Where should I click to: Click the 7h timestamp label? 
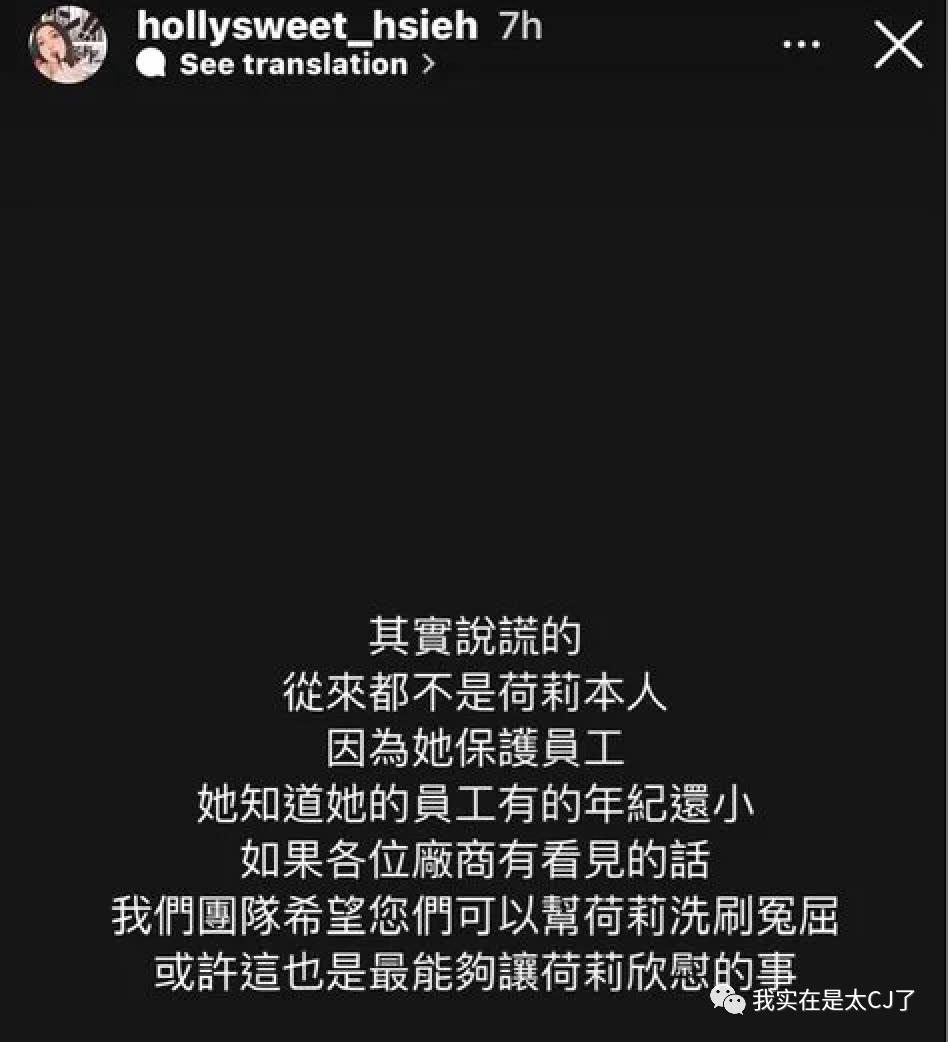[x=519, y=26]
